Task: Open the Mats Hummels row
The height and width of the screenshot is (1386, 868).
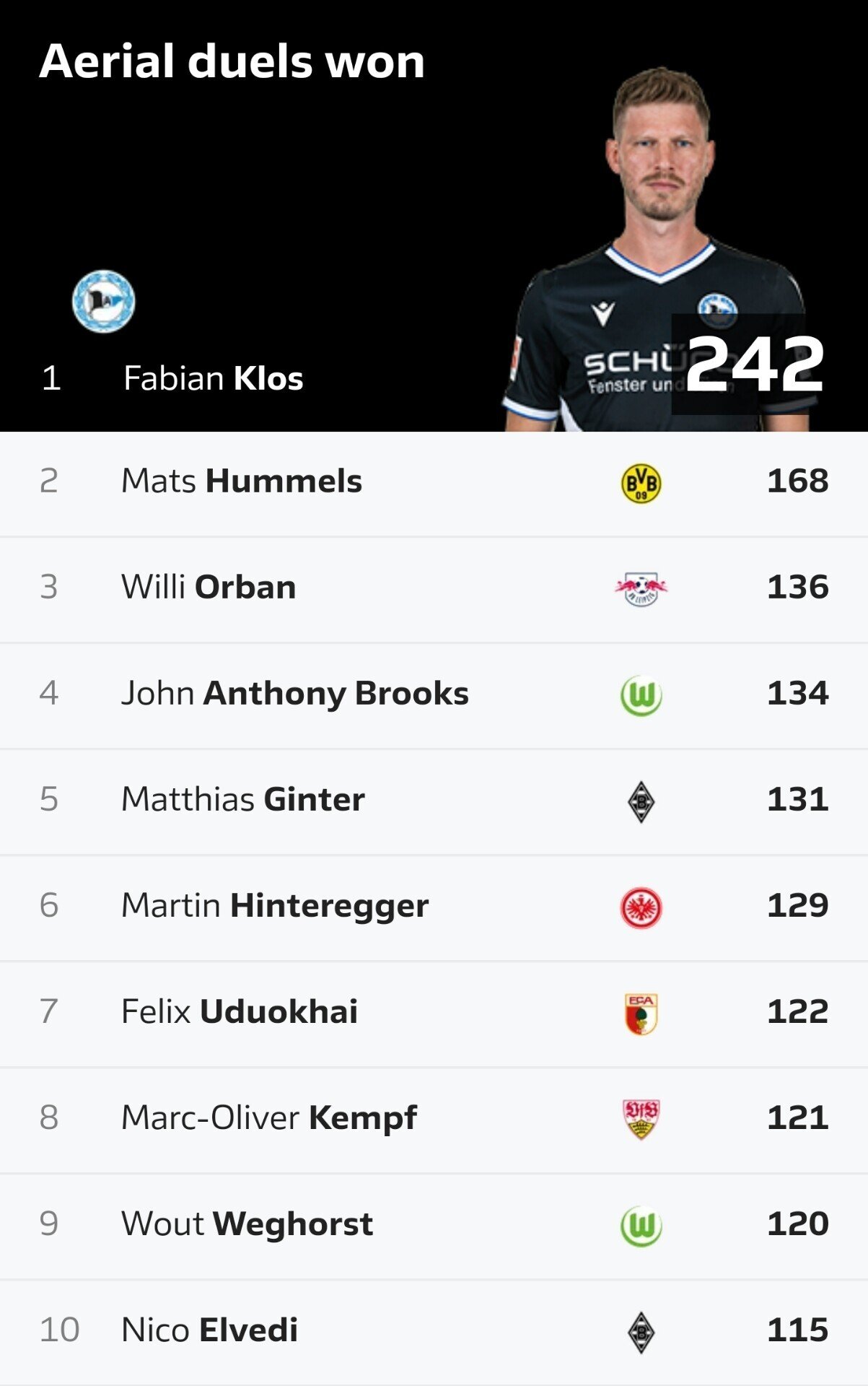Action: point(242,481)
